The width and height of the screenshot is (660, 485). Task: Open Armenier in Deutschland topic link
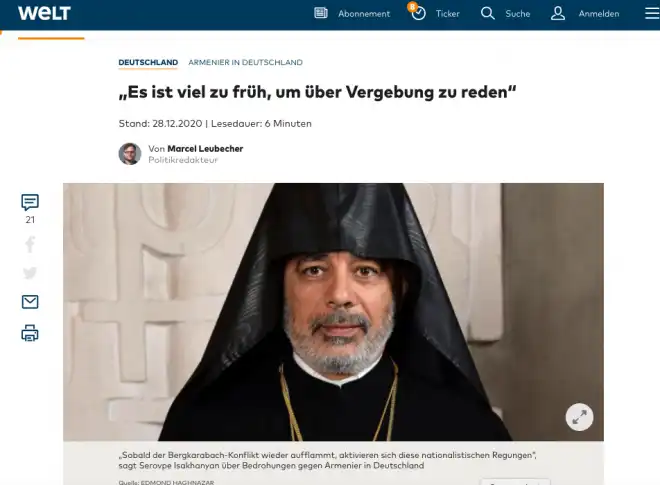[x=244, y=62]
